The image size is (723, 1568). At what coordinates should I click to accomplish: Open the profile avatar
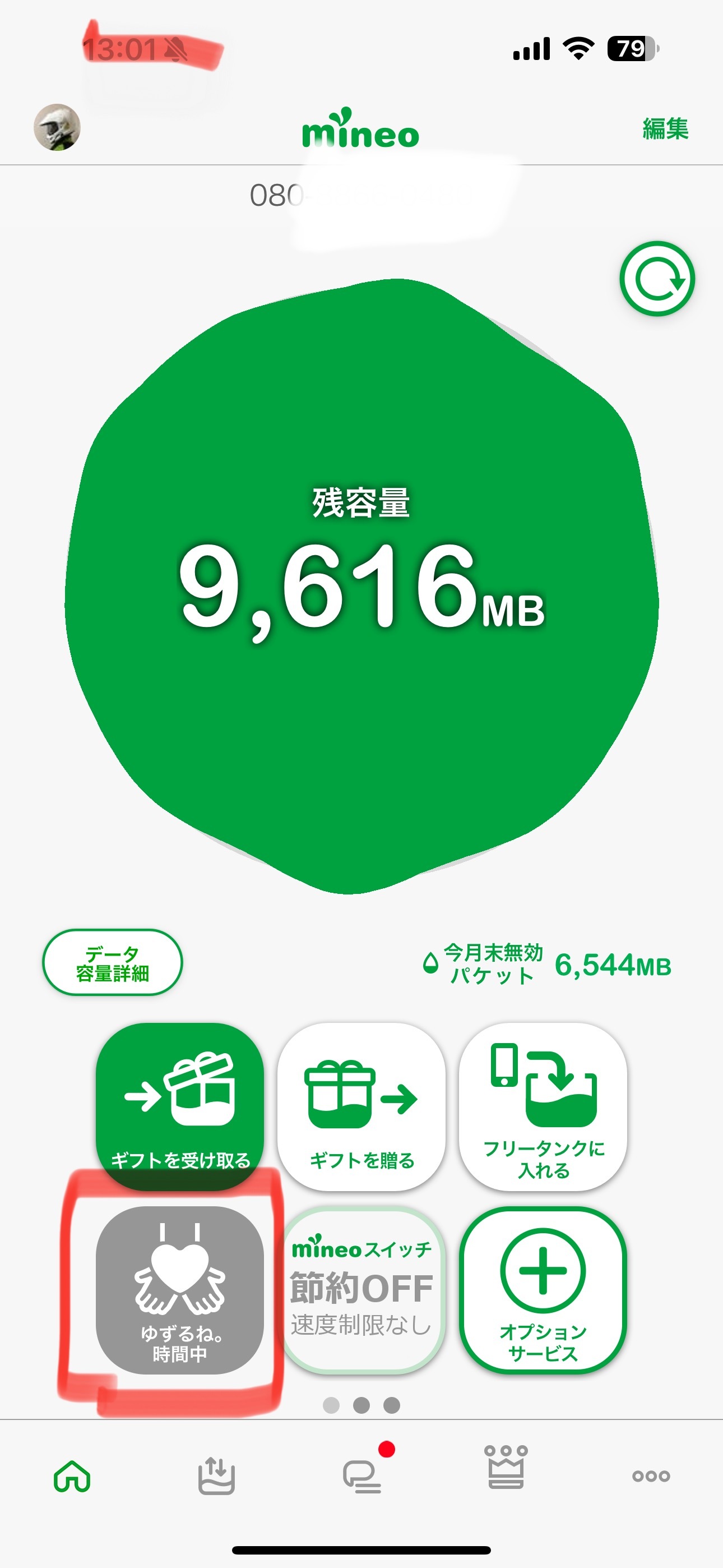pyautogui.click(x=57, y=127)
